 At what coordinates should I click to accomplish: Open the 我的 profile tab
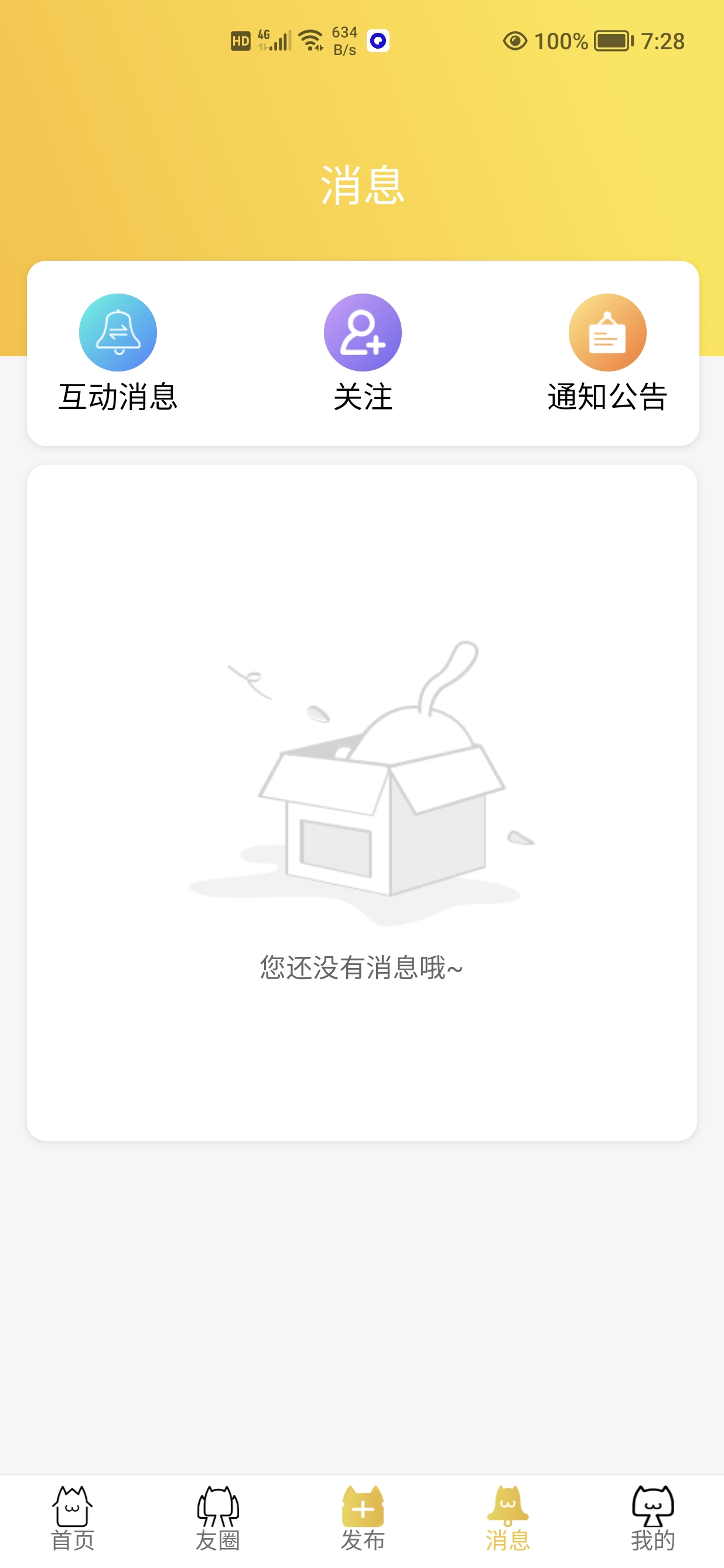click(x=652, y=1518)
